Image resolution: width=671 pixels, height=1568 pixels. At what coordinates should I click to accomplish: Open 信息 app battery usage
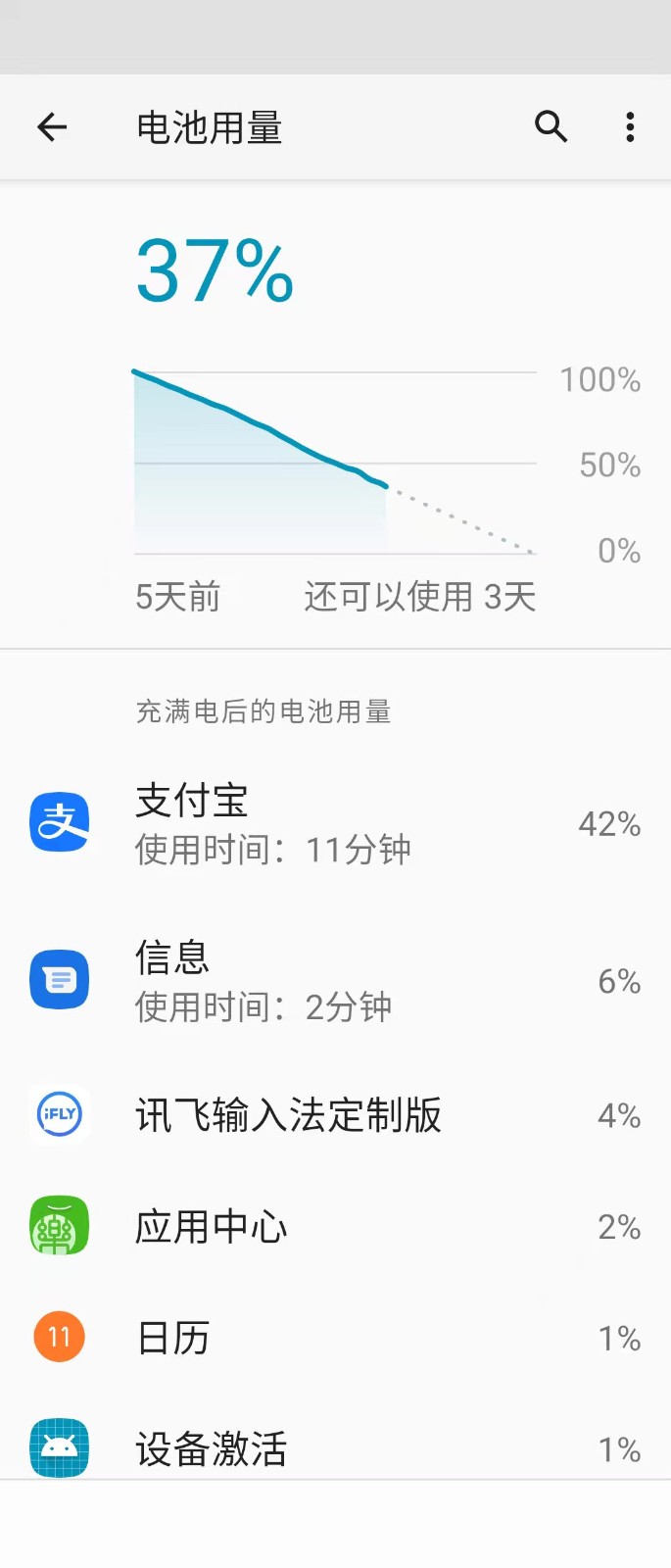coord(335,980)
